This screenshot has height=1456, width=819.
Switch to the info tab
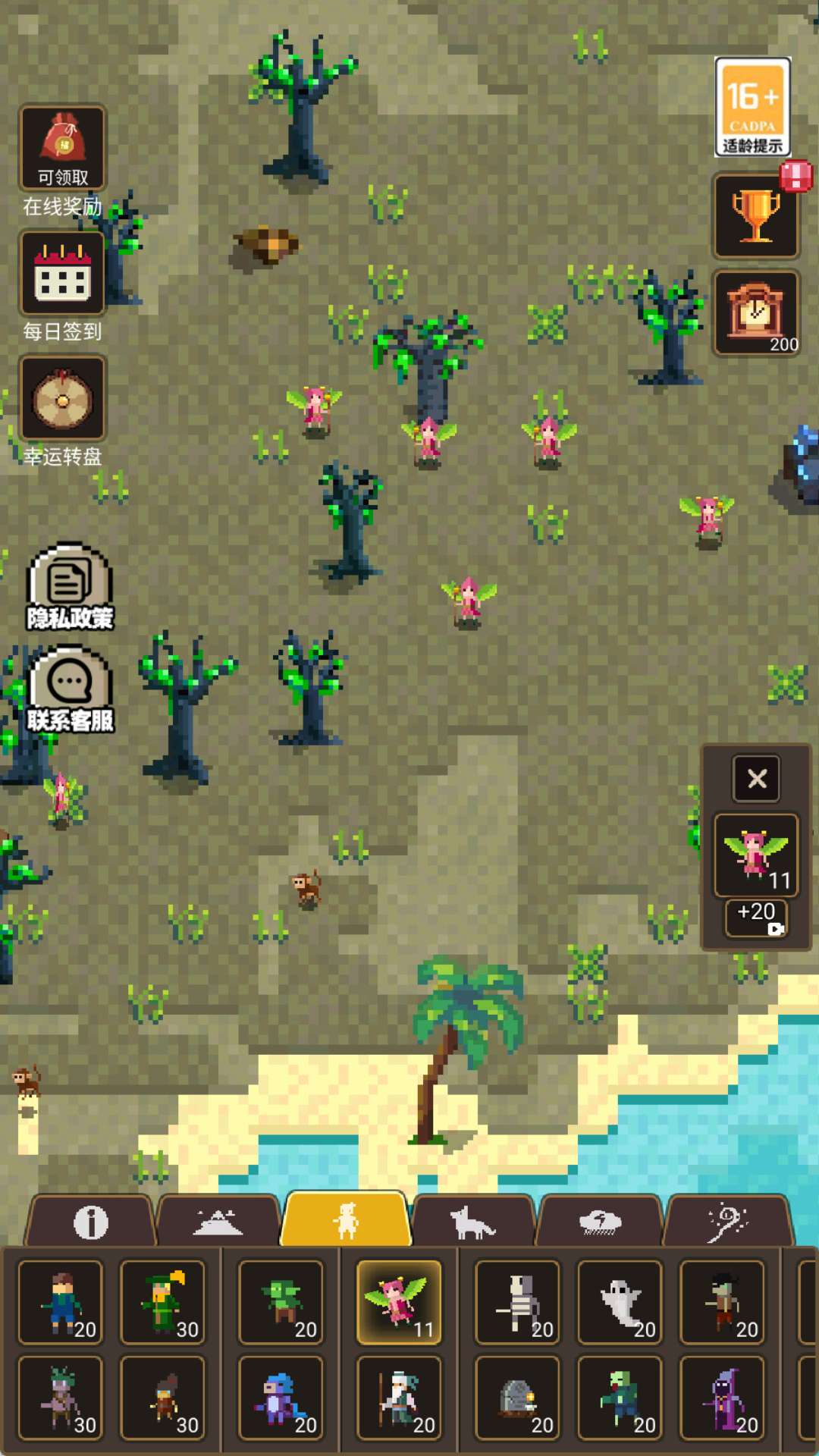tap(91, 1222)
